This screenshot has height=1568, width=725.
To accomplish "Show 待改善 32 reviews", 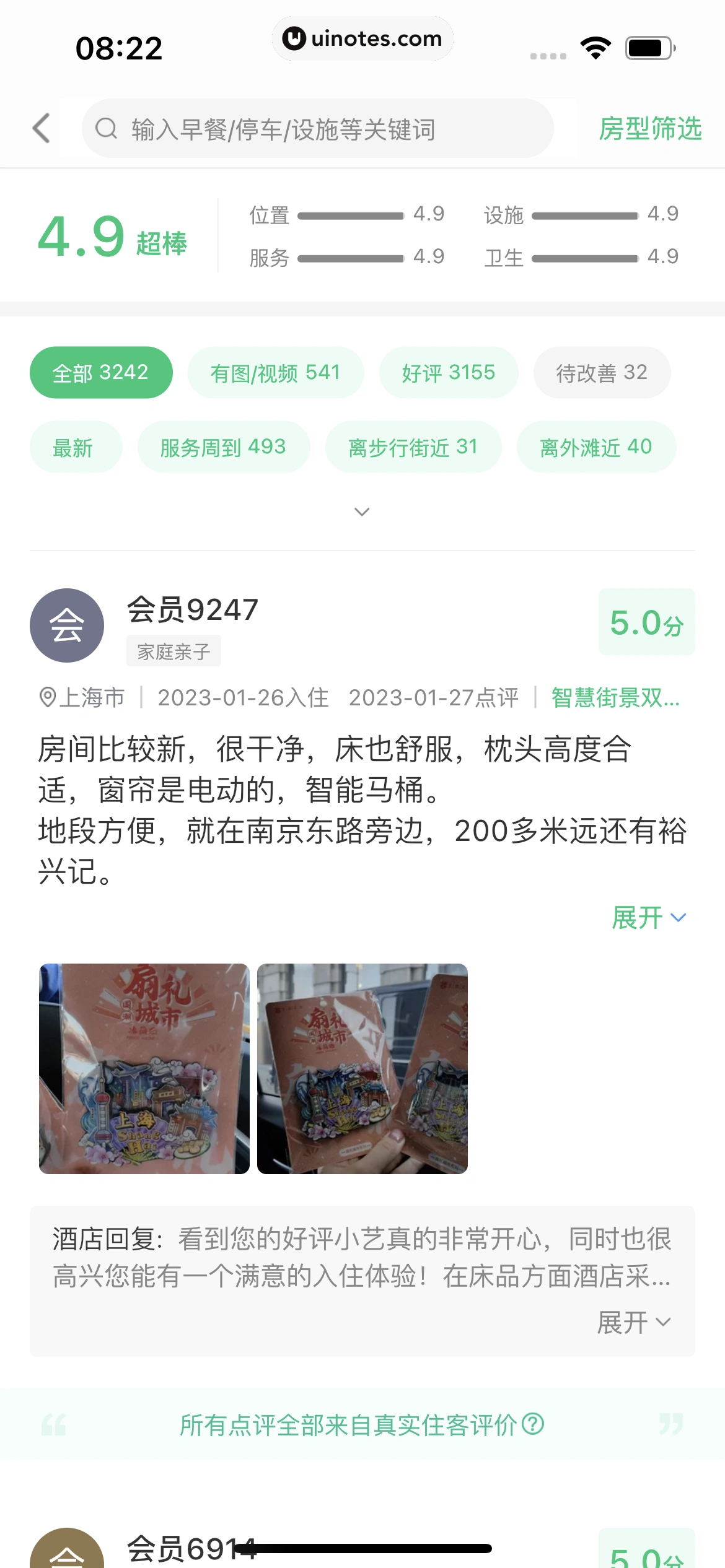I will (x=601, y=373).
